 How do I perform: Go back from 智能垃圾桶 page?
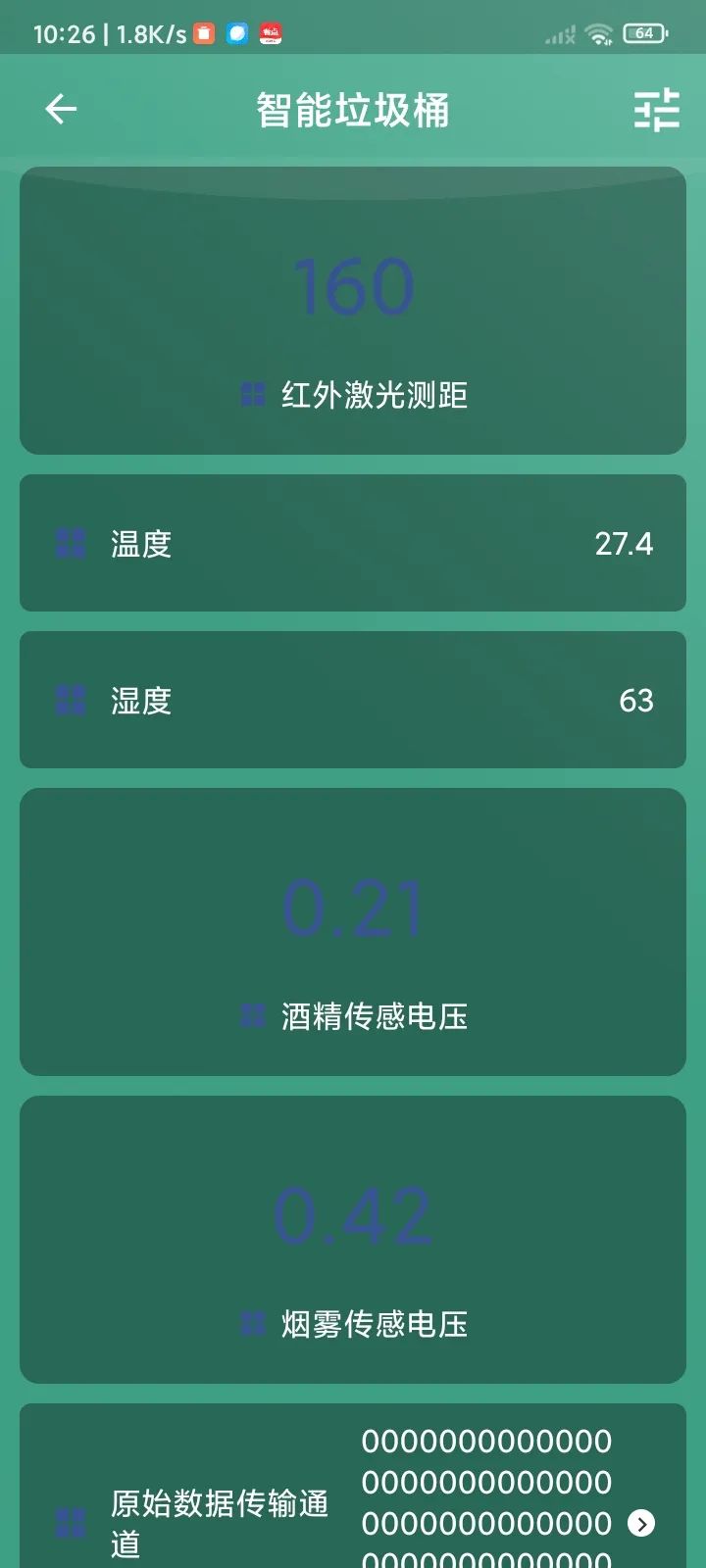click(61, 109)
